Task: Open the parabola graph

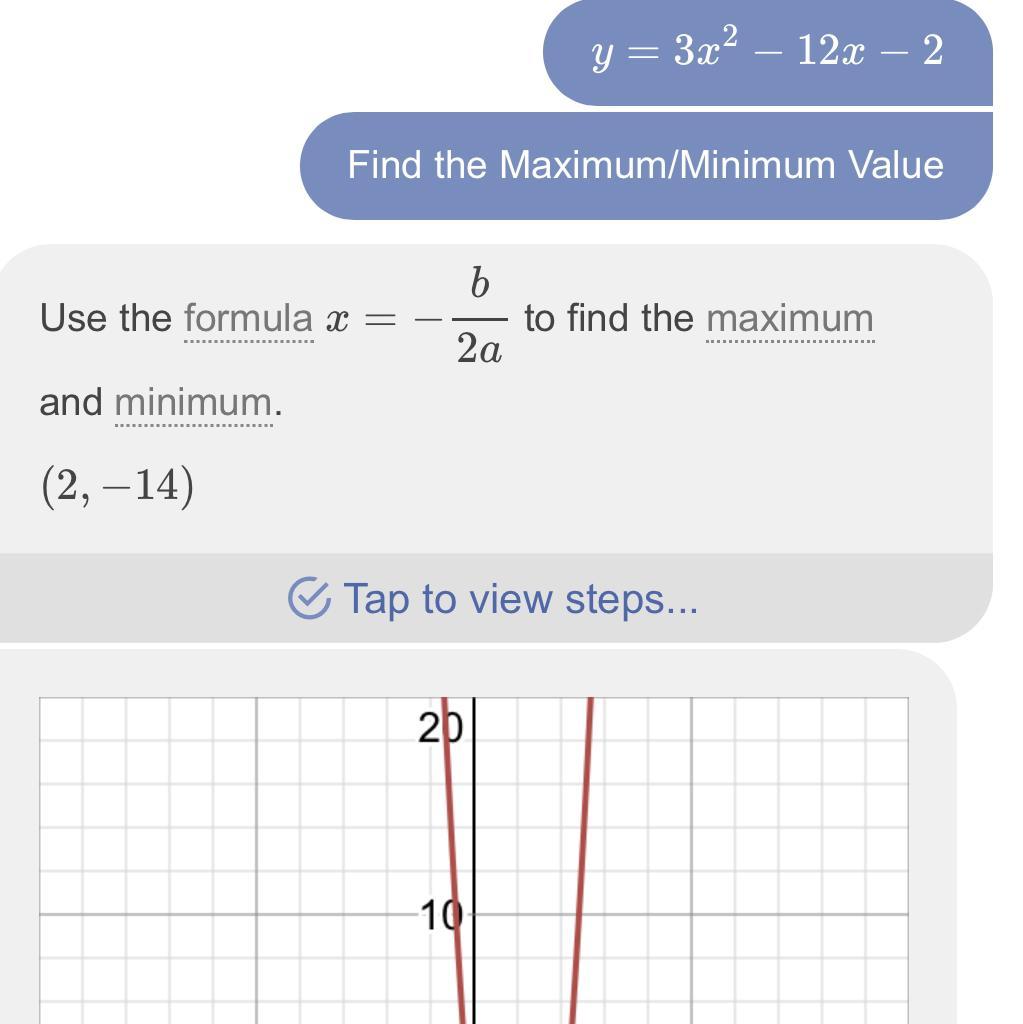Action: coord(474,860)
